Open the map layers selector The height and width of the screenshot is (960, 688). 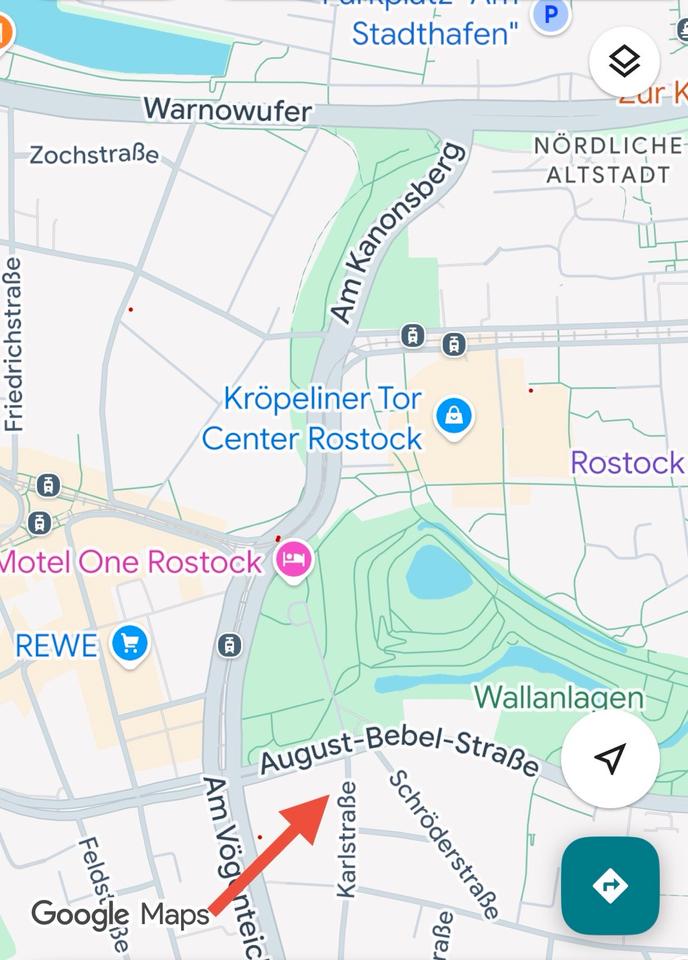point(624,62)
